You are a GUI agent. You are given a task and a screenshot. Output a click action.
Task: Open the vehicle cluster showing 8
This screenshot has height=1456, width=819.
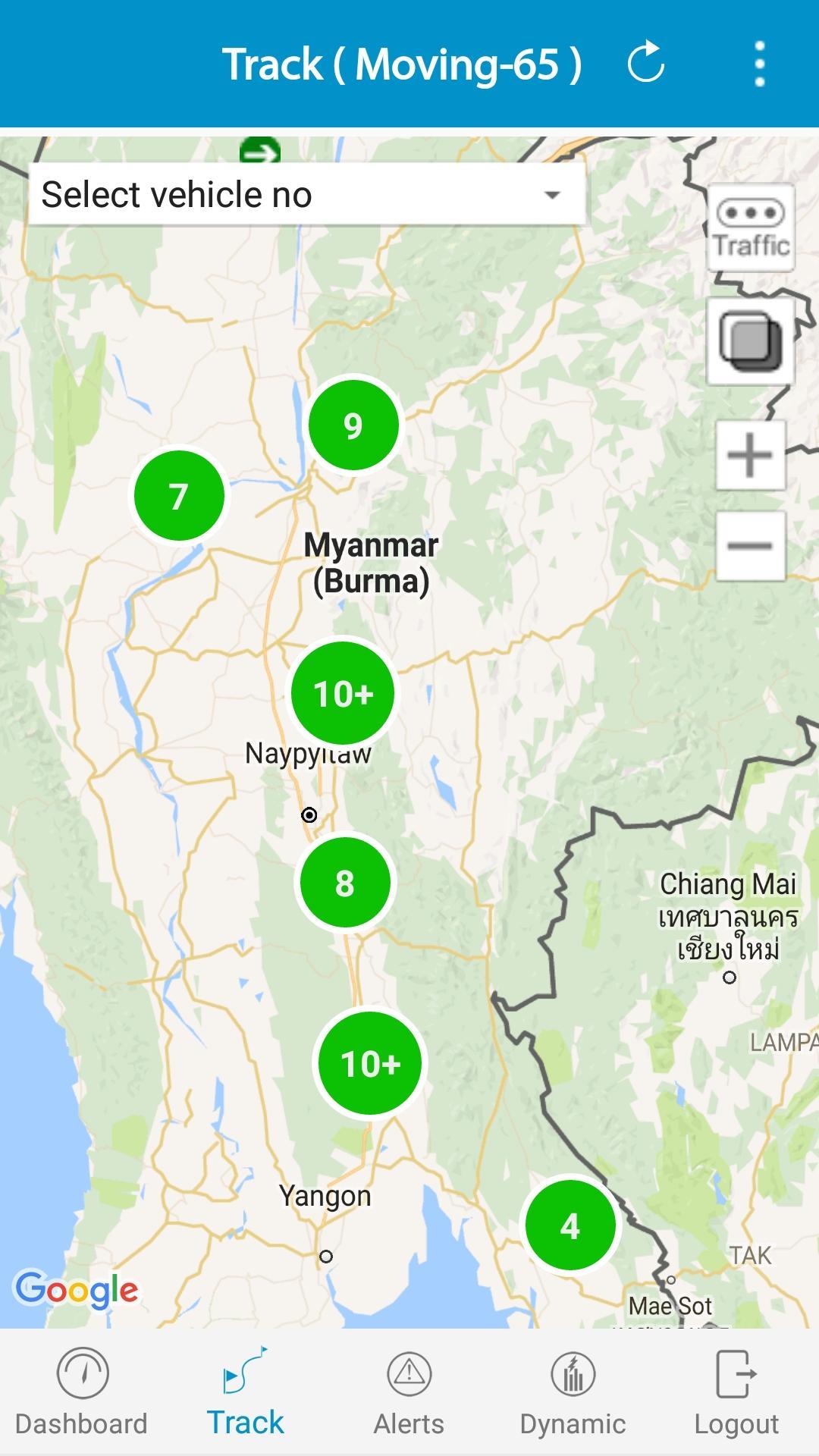tap(345, 882)
